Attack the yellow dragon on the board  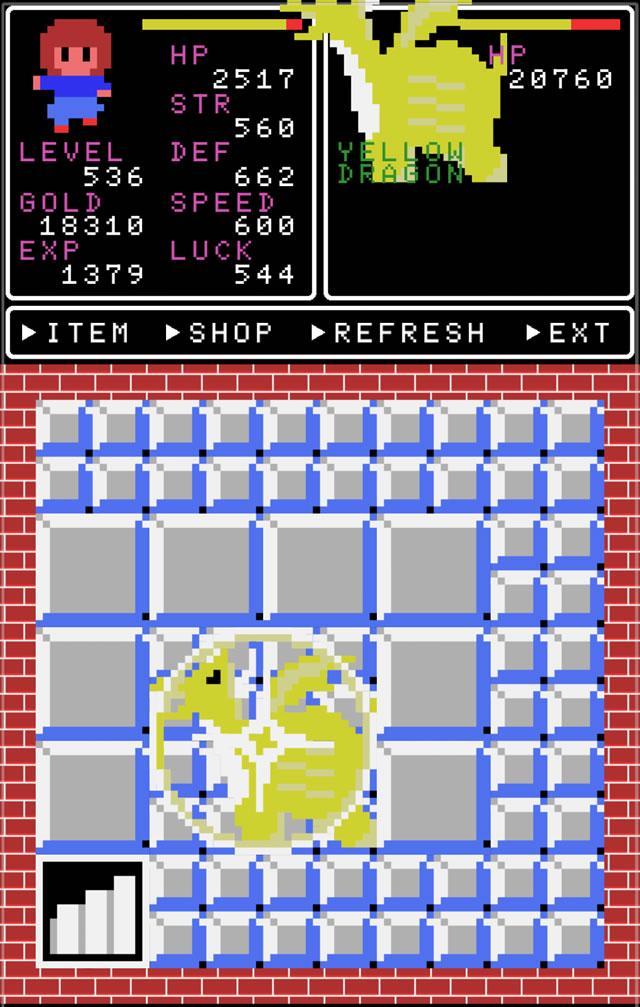click(265, 742)
